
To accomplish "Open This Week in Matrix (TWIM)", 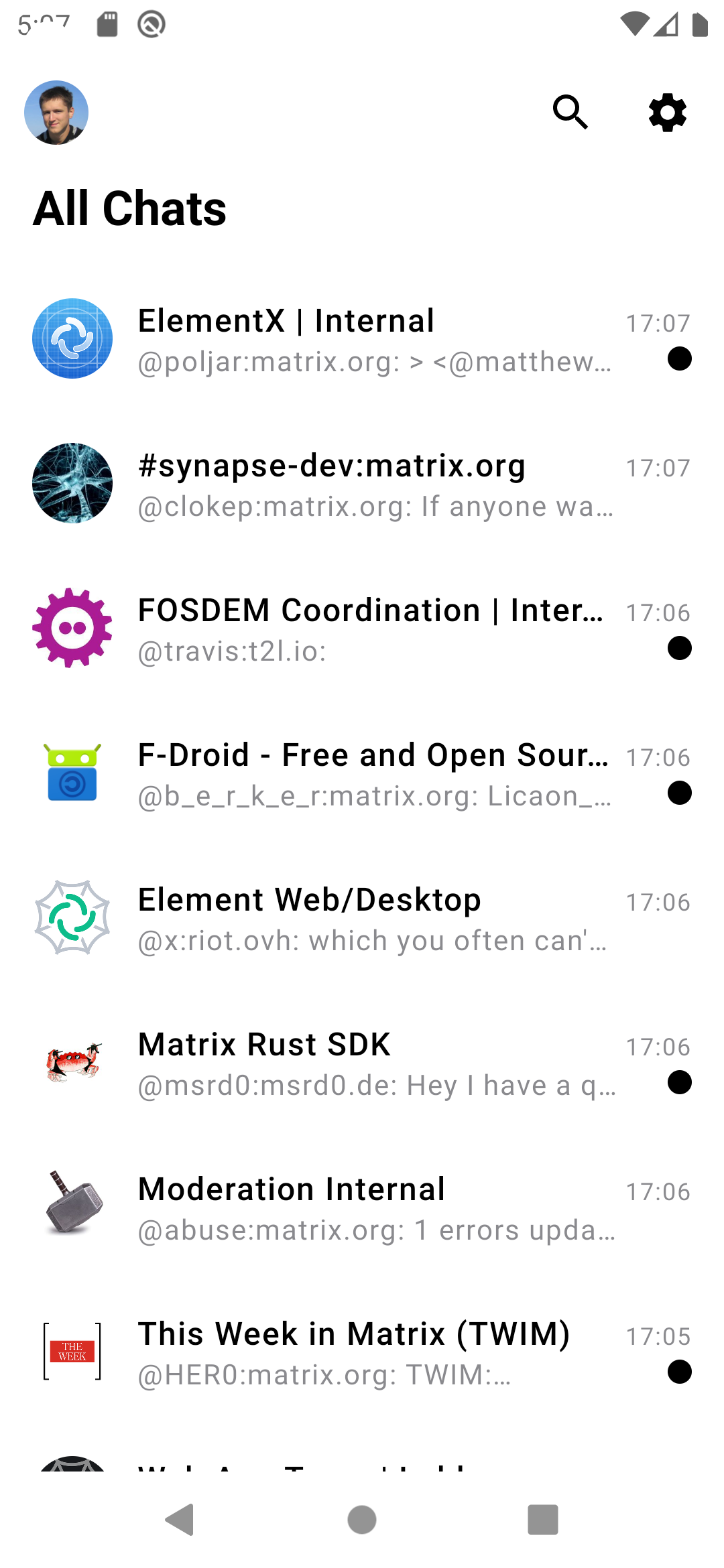I will pos(362,1352).
